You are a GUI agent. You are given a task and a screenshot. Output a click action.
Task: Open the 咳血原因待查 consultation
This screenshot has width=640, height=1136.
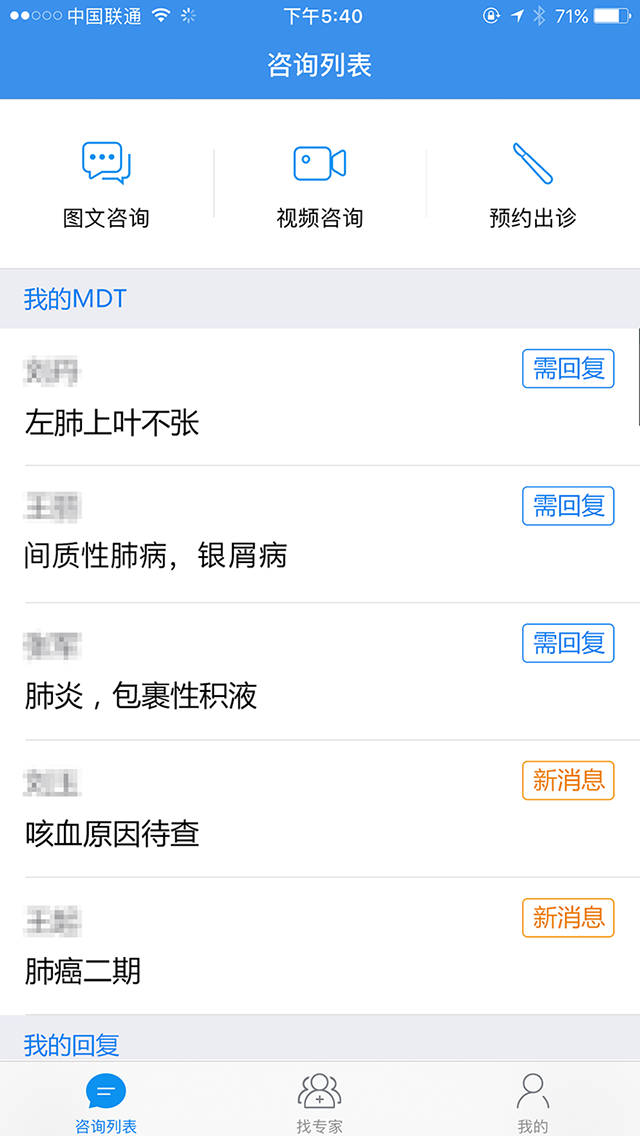pos(112,833)
